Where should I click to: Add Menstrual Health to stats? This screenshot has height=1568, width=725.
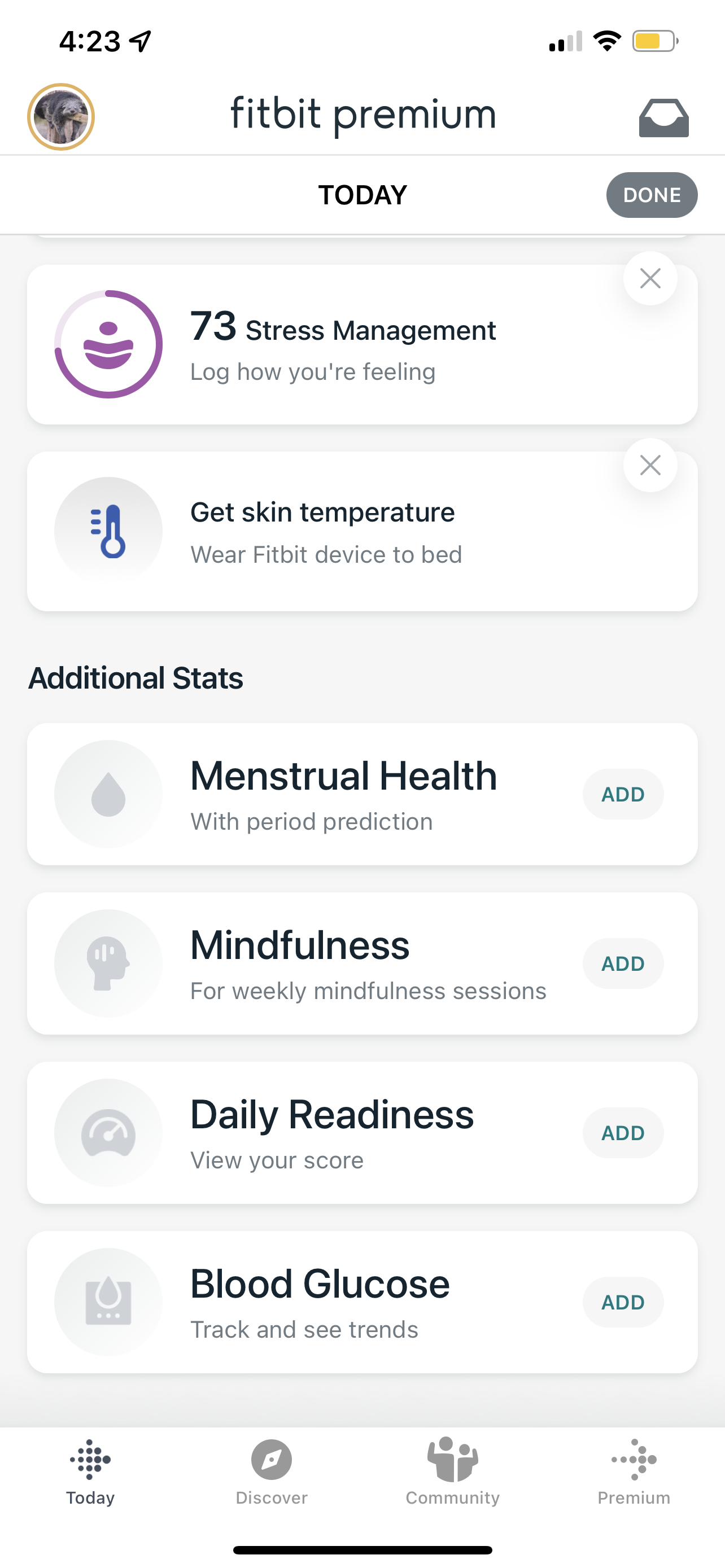pyautogui.click(x=623, y=794)
